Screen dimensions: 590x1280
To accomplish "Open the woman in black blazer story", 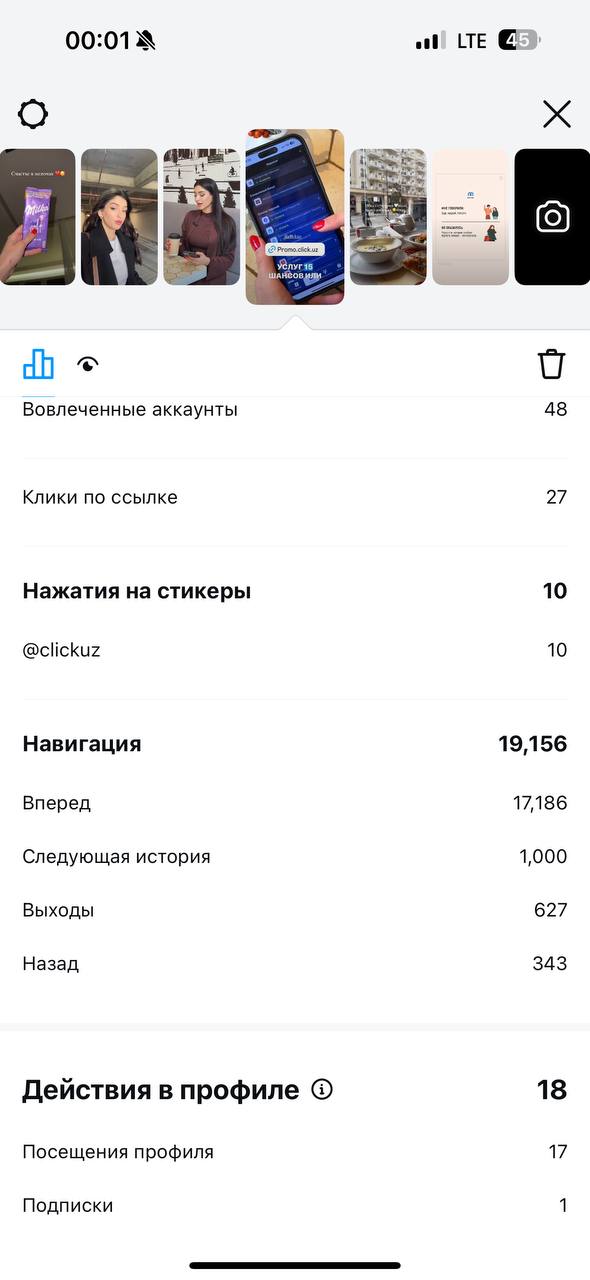I will (x=119, y=217).
